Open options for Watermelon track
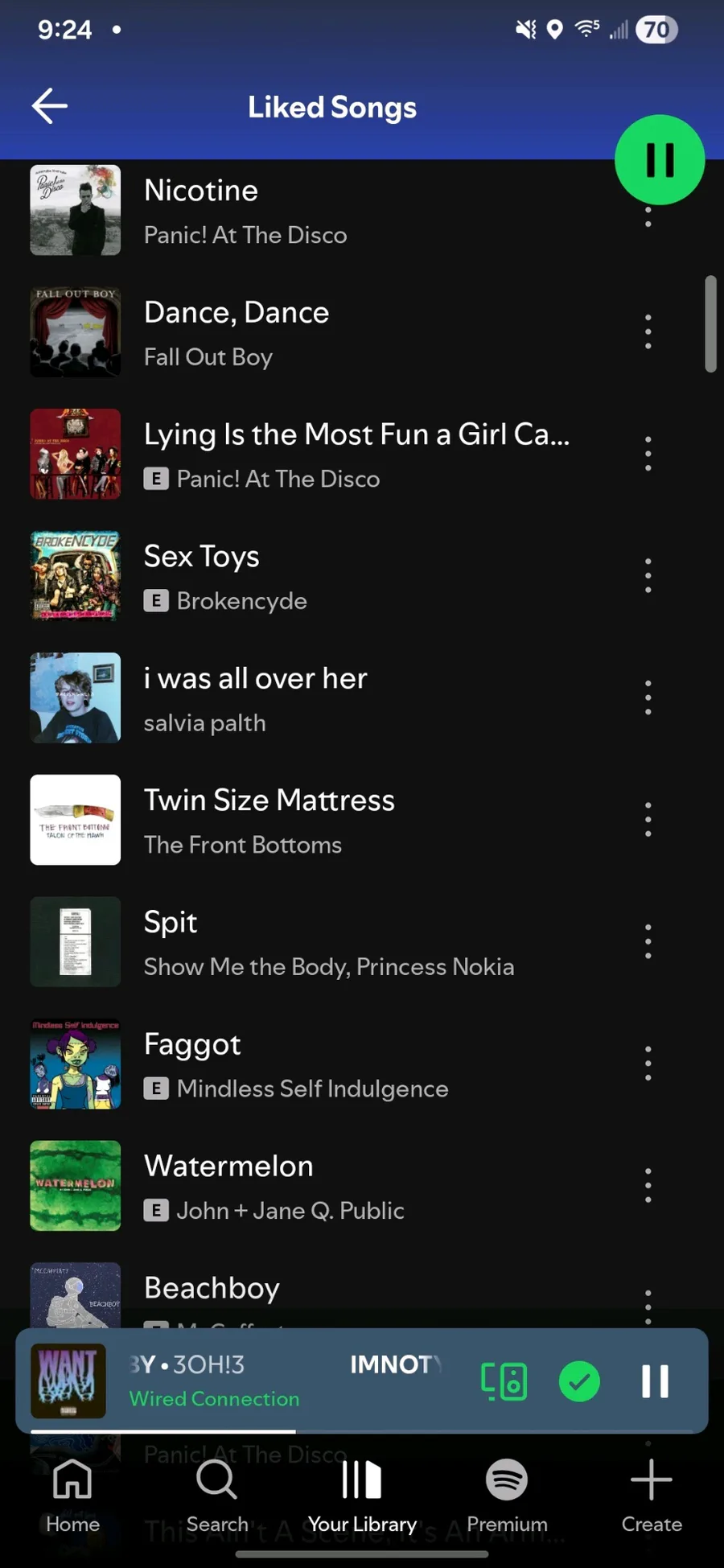Viewport: 724px width, 1568px height. click(648, 1186)
